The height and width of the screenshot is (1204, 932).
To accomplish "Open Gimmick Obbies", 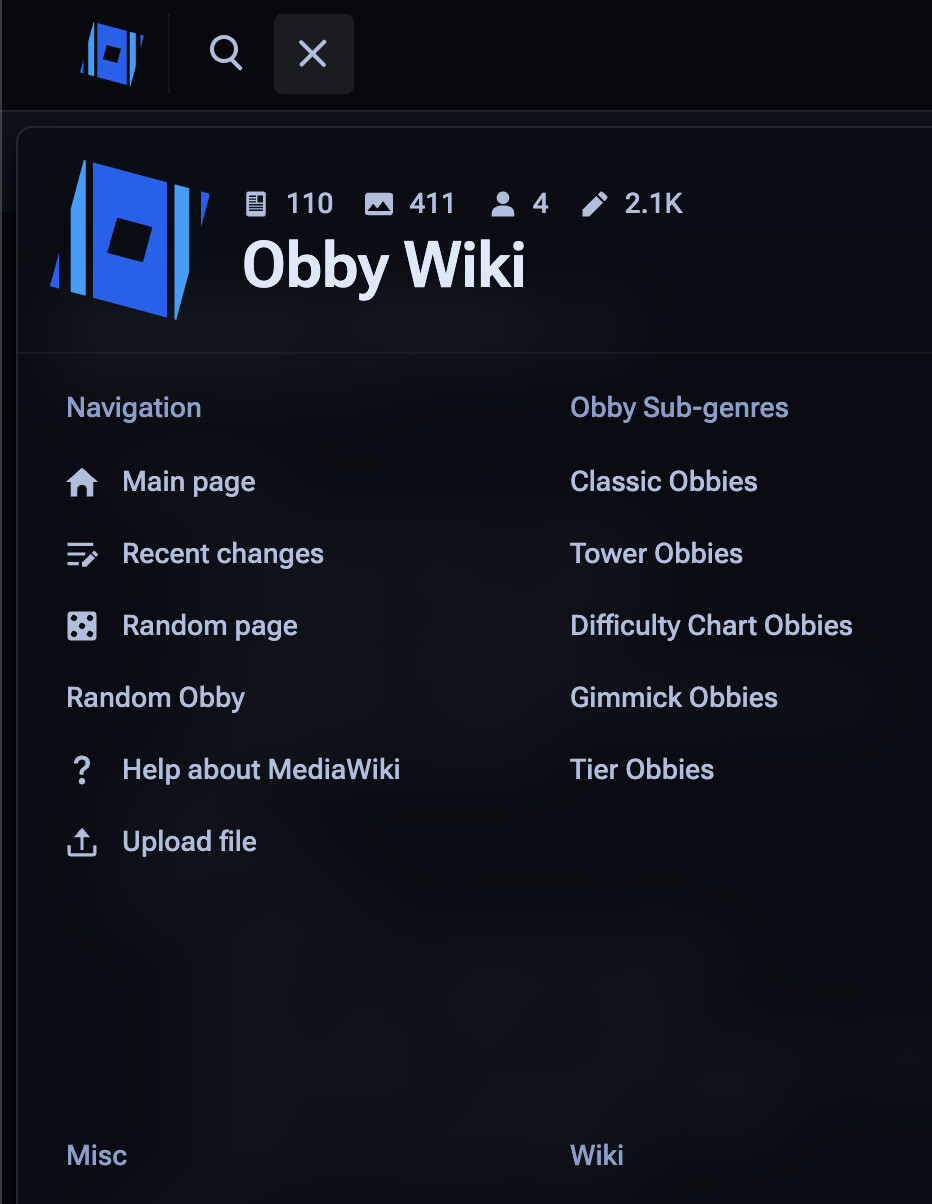I will coord(673,698).
